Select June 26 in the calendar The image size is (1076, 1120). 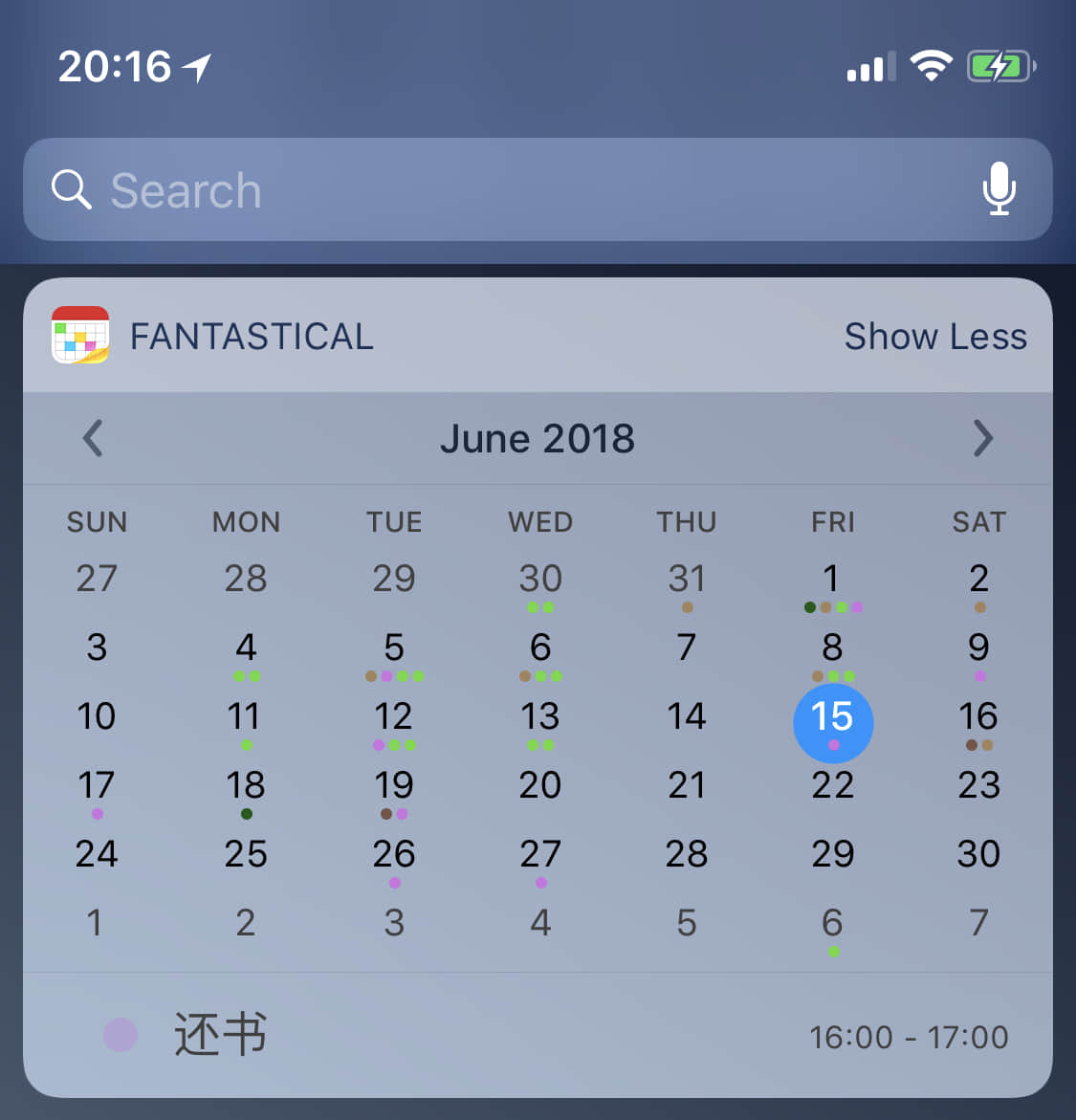point(393,856)
